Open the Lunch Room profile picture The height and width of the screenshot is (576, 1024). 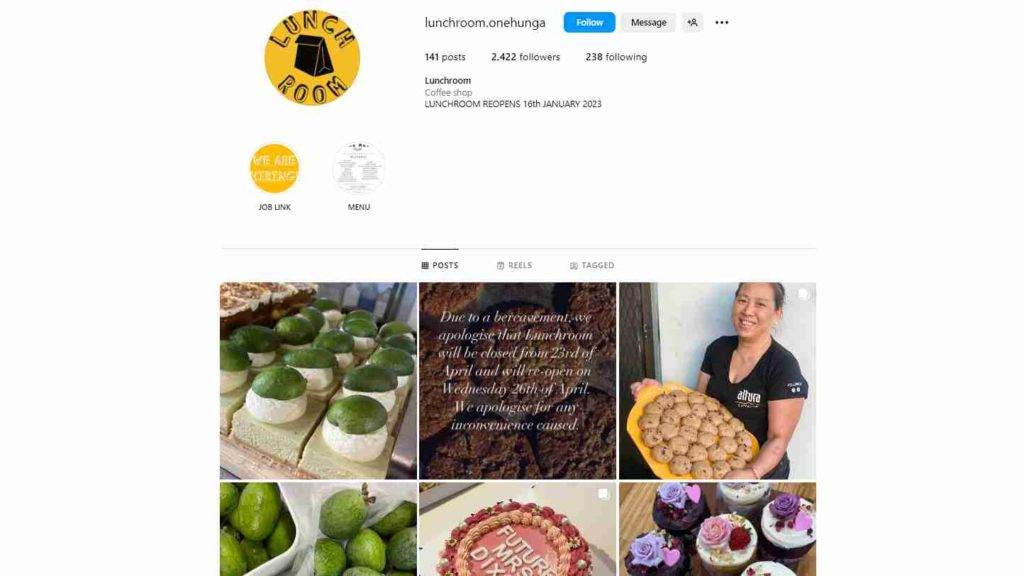point(312,57)
